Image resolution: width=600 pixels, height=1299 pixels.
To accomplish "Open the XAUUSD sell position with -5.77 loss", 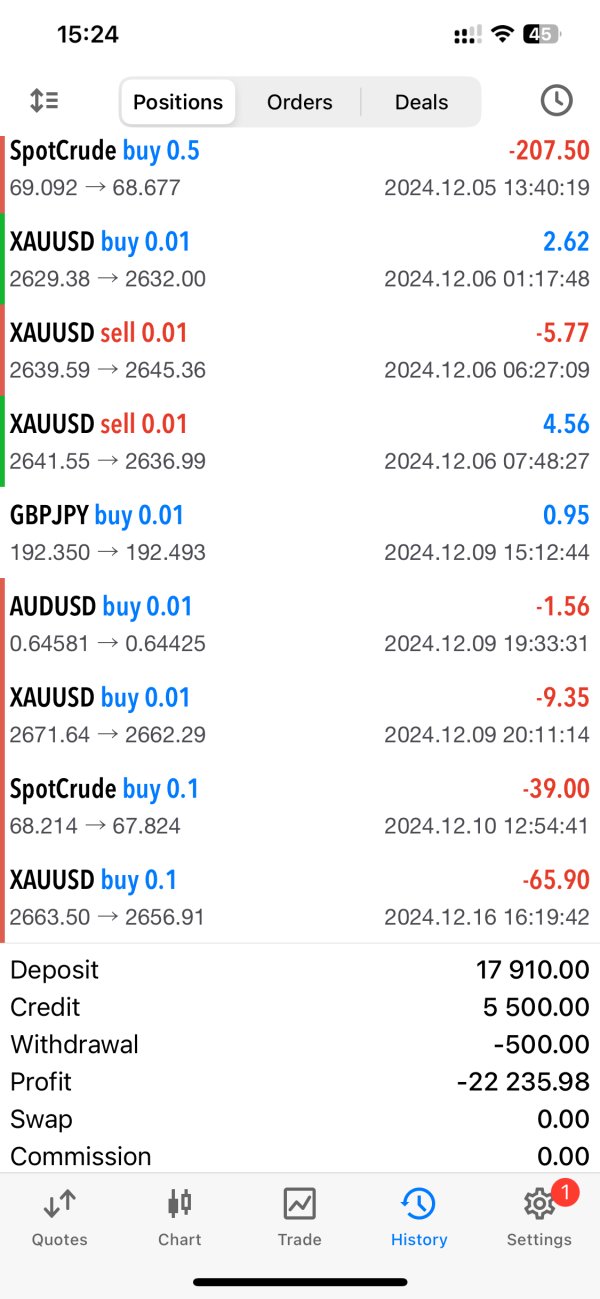I will (x=300, y=350).
